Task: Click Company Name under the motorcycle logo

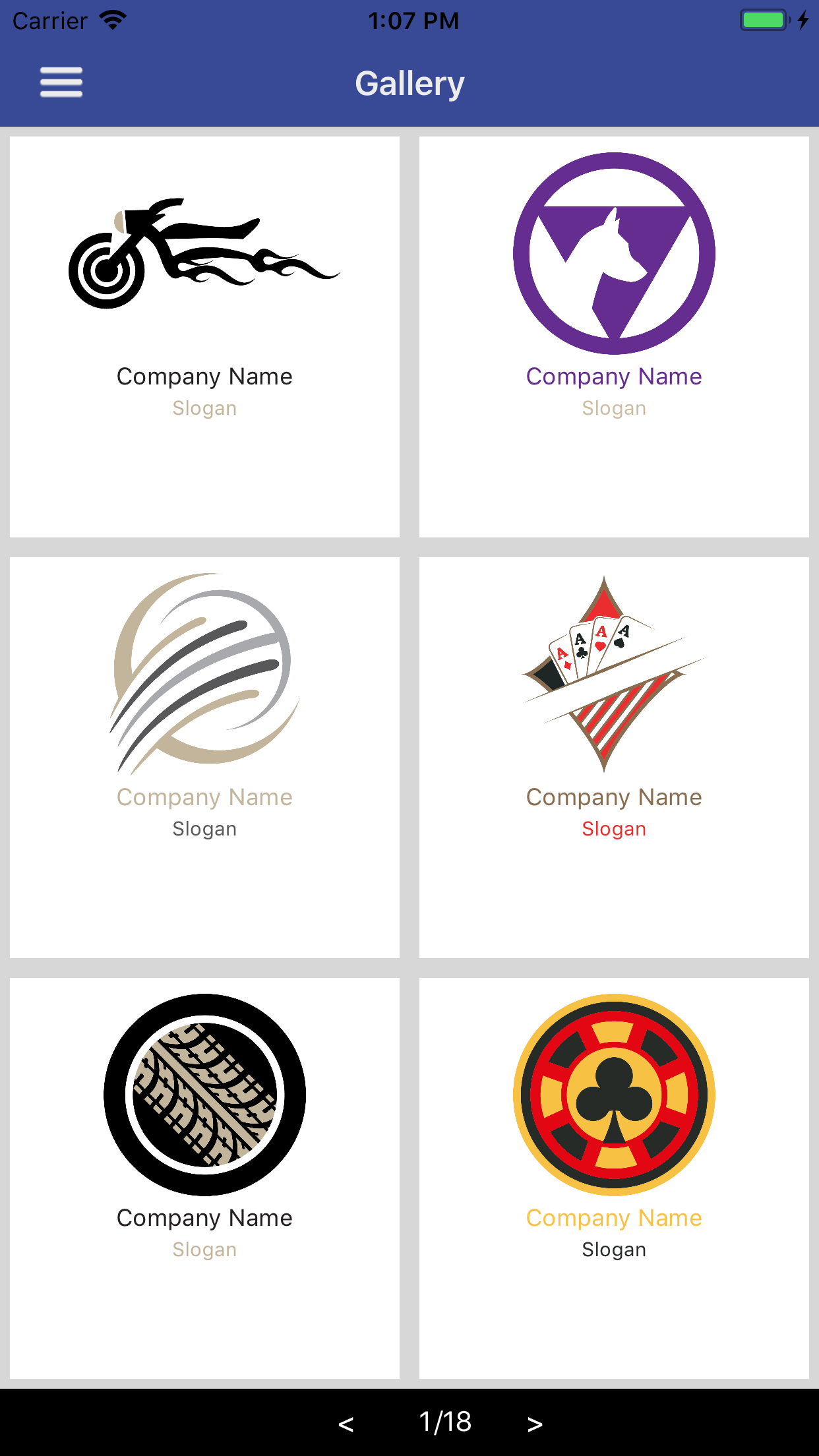Action: point(204,377)
